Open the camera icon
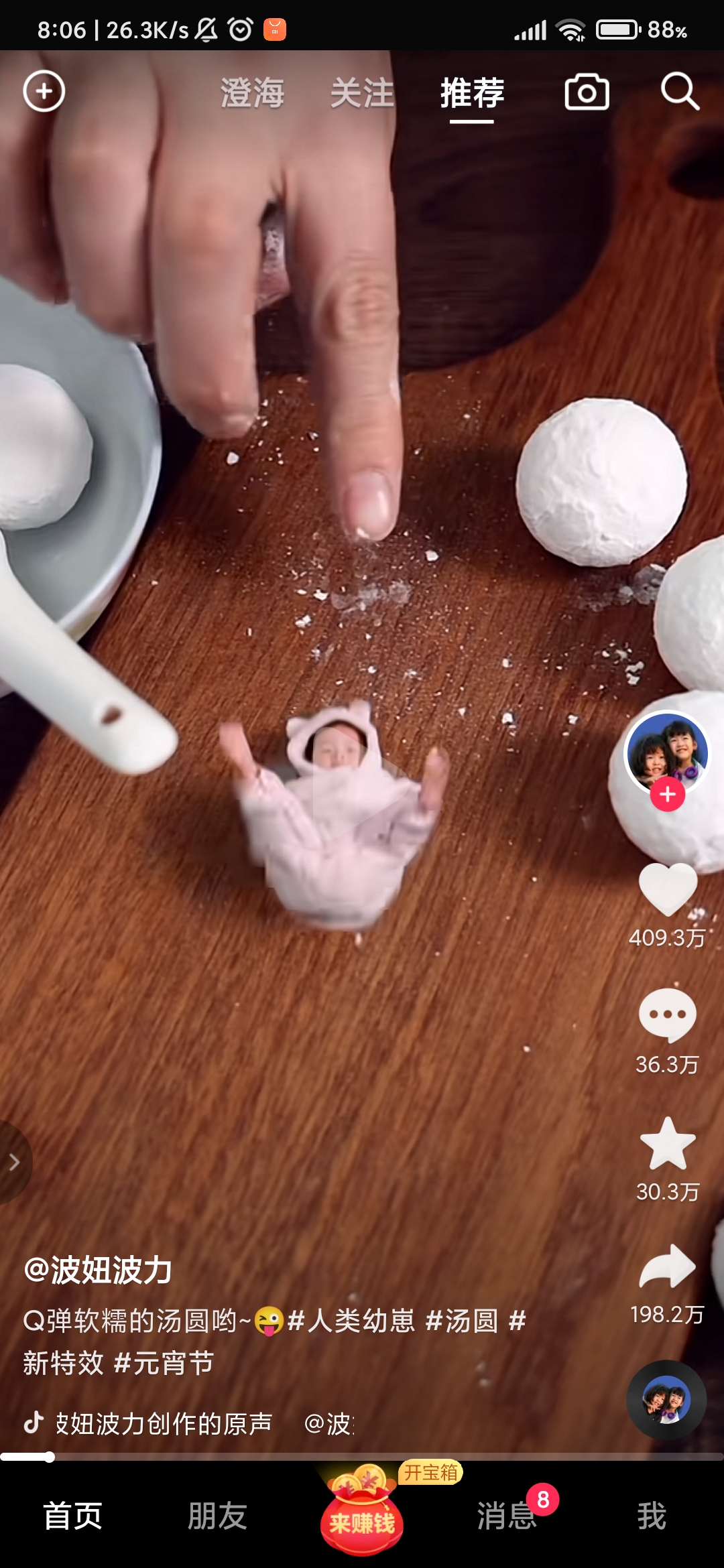Image resolution: width=724 pixels, height=1568 pixels. (x=587, y=92)
